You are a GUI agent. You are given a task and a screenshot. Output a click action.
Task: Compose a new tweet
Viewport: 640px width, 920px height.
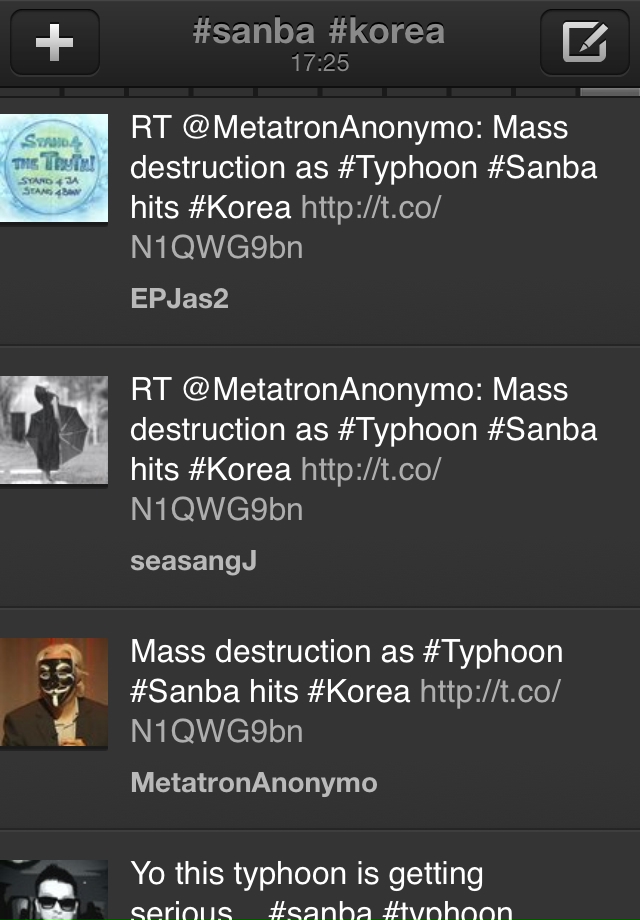click(x=584, y=43)
